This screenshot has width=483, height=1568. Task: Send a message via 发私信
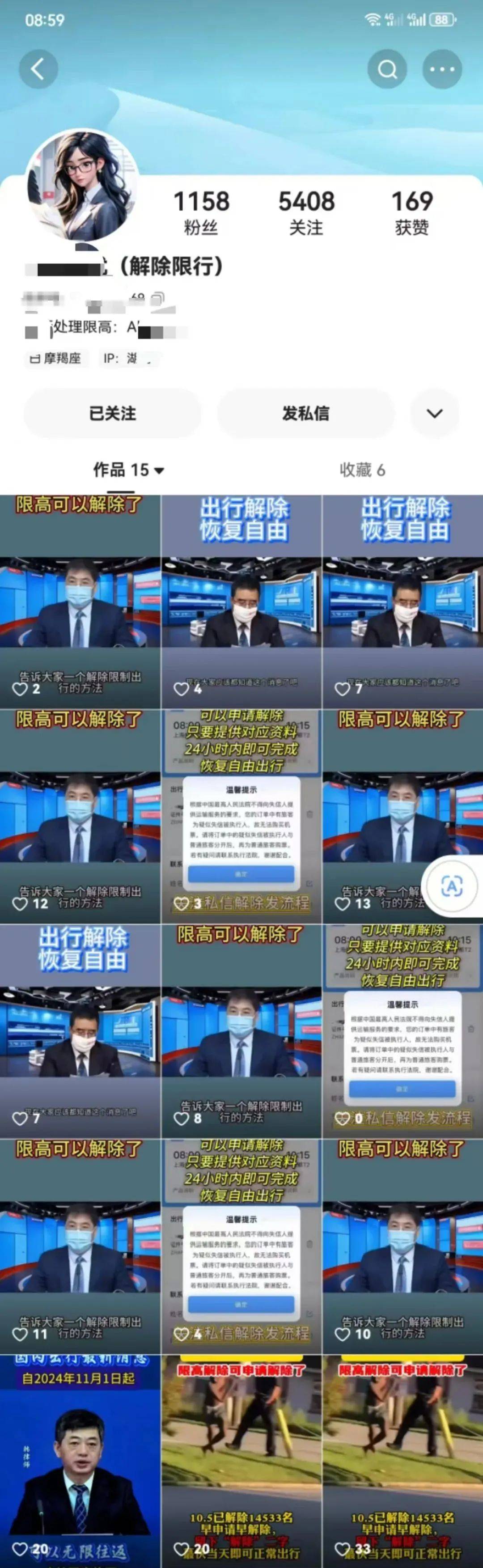(x=305, y=413)
